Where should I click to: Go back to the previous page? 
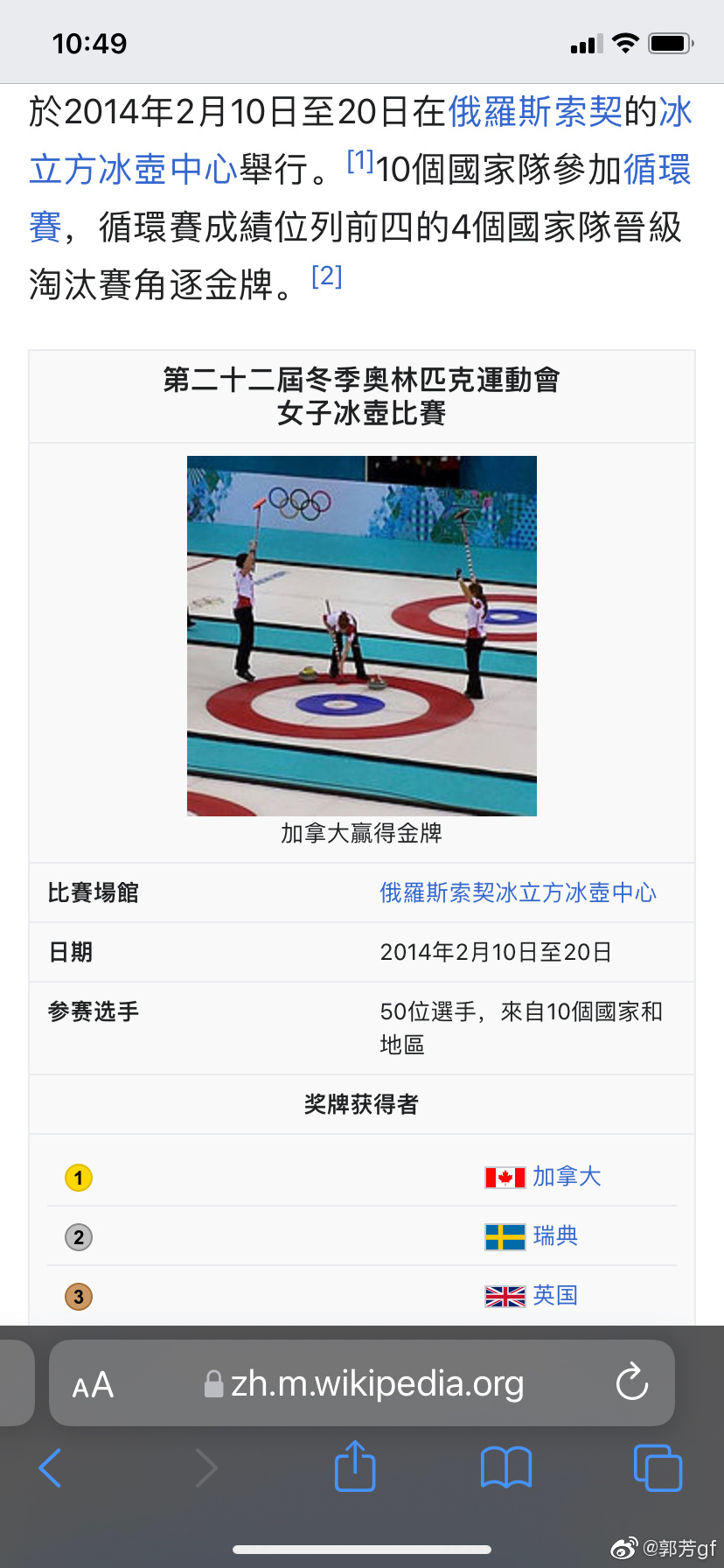[51, 1467]
